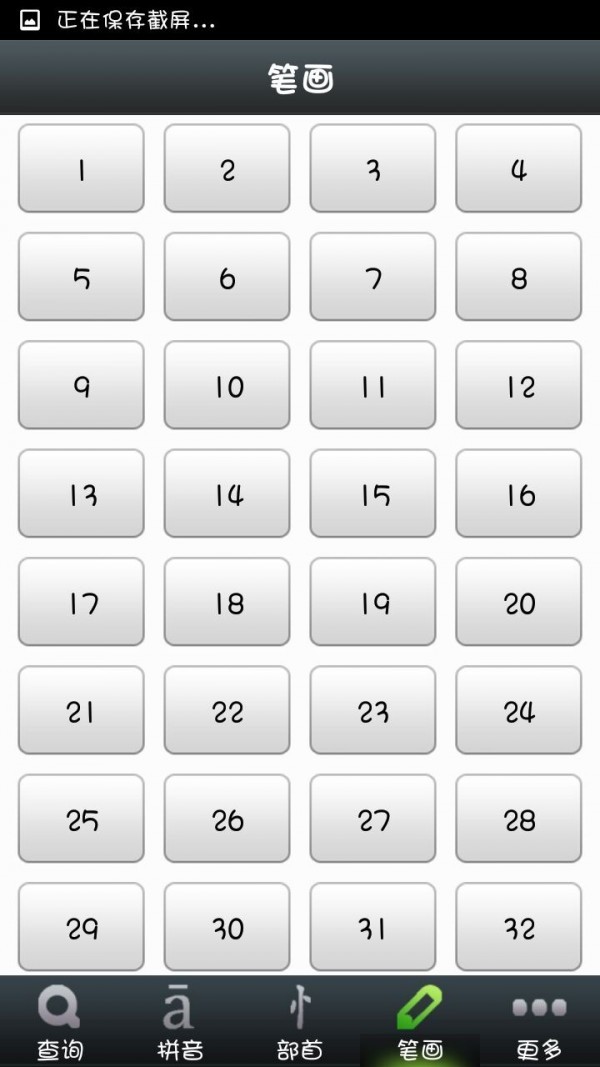Viewport: 600px width, 1067px height.
Task: Tap the number 21 button
Action: (81, 711)
